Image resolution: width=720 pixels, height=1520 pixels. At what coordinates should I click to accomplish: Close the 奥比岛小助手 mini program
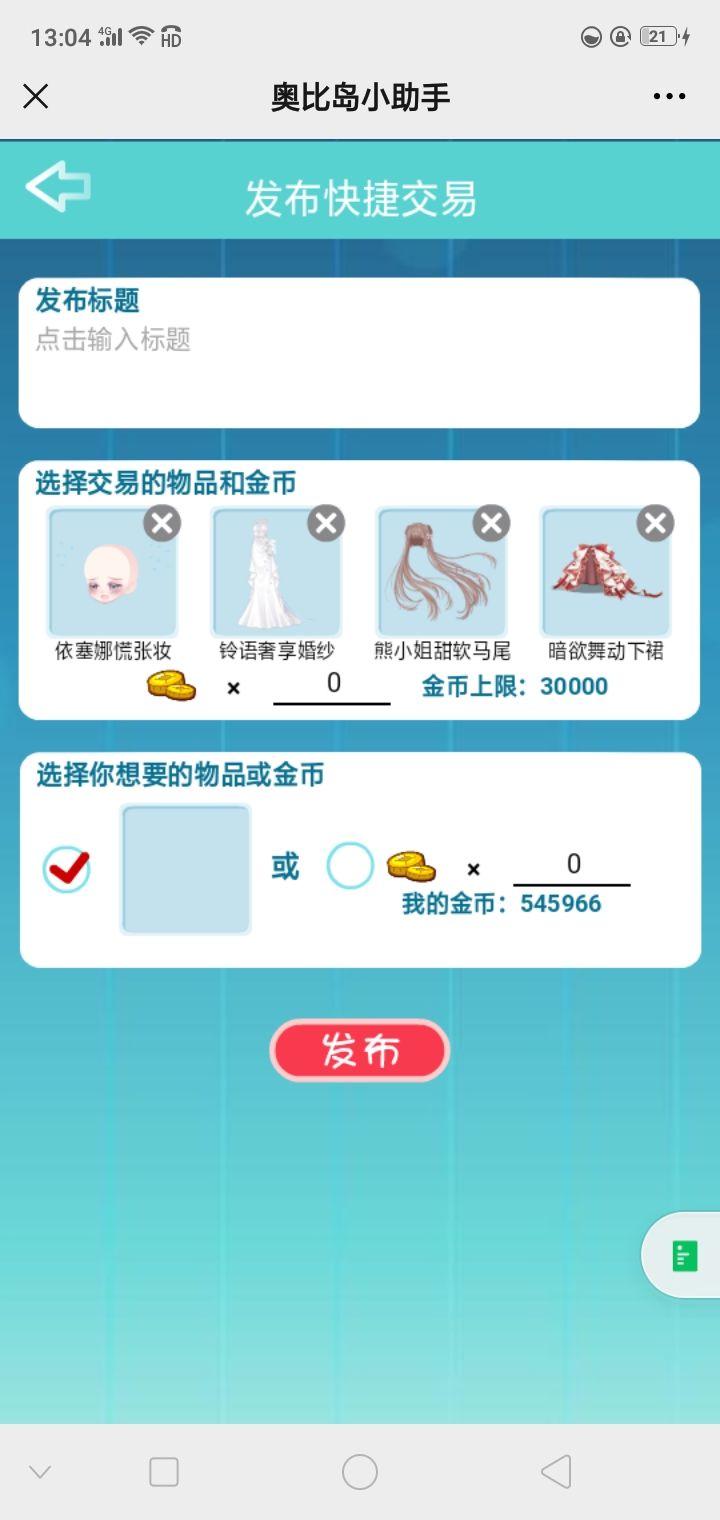tap(36, 96)
